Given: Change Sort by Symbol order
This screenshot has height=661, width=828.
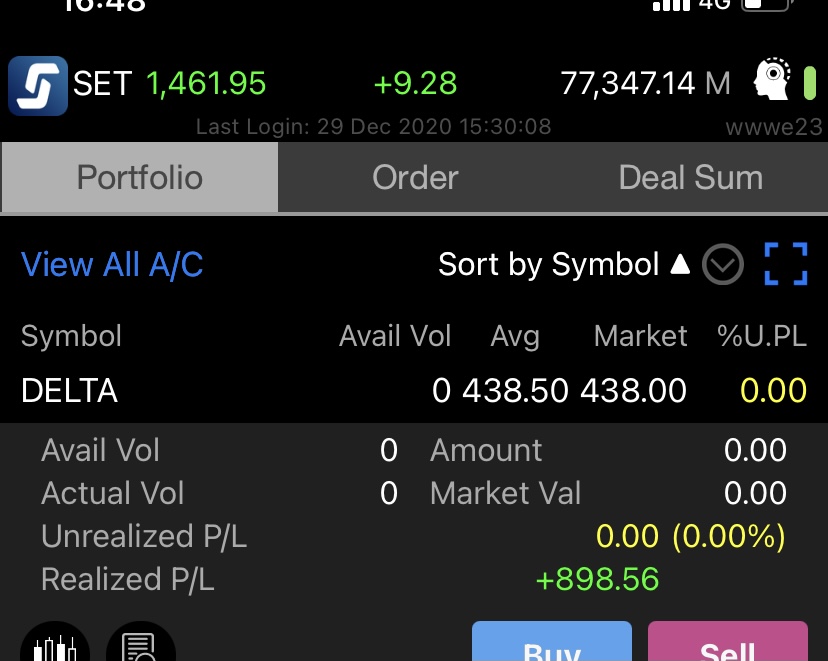Looking at the screenshot, I should click(563, 265).
